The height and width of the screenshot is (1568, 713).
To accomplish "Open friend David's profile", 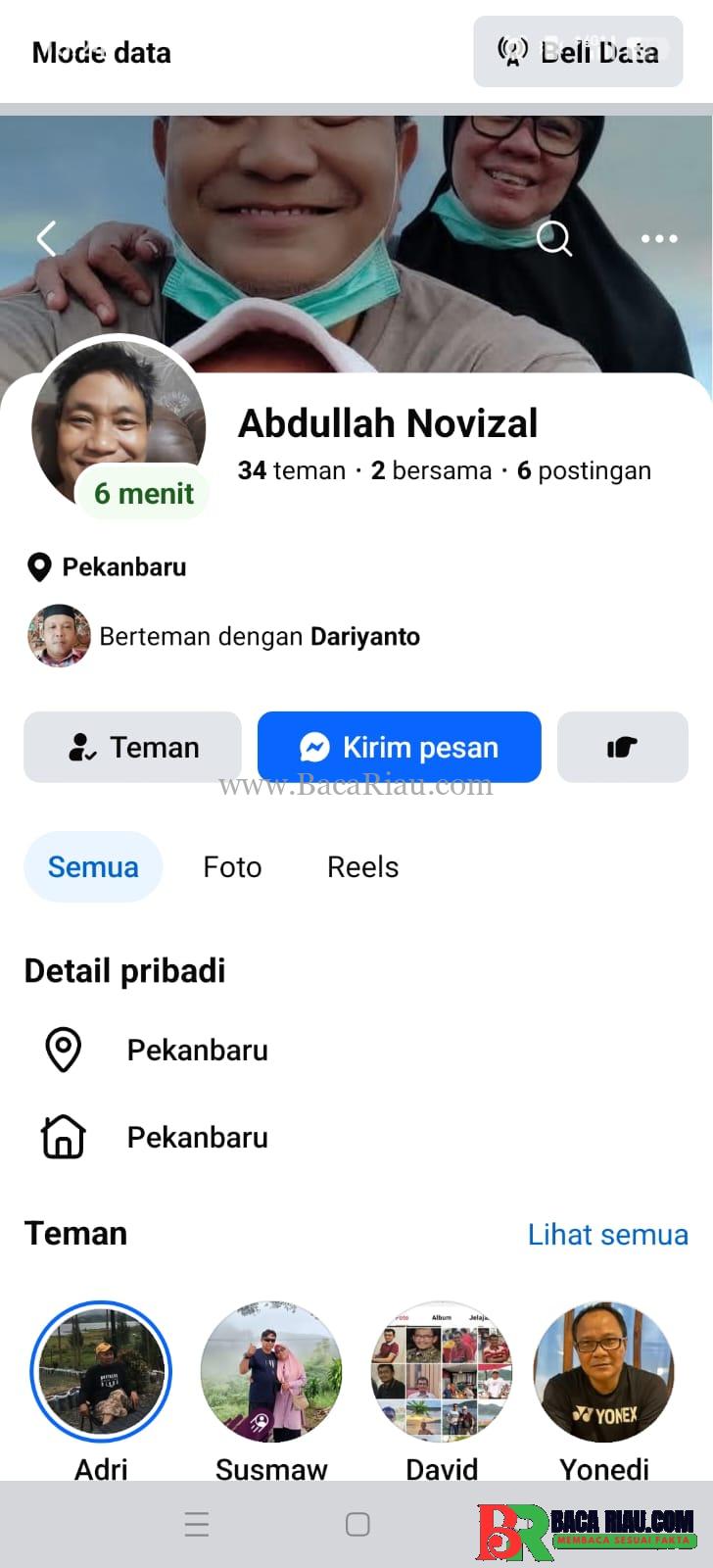I will tap(442, 1372).
